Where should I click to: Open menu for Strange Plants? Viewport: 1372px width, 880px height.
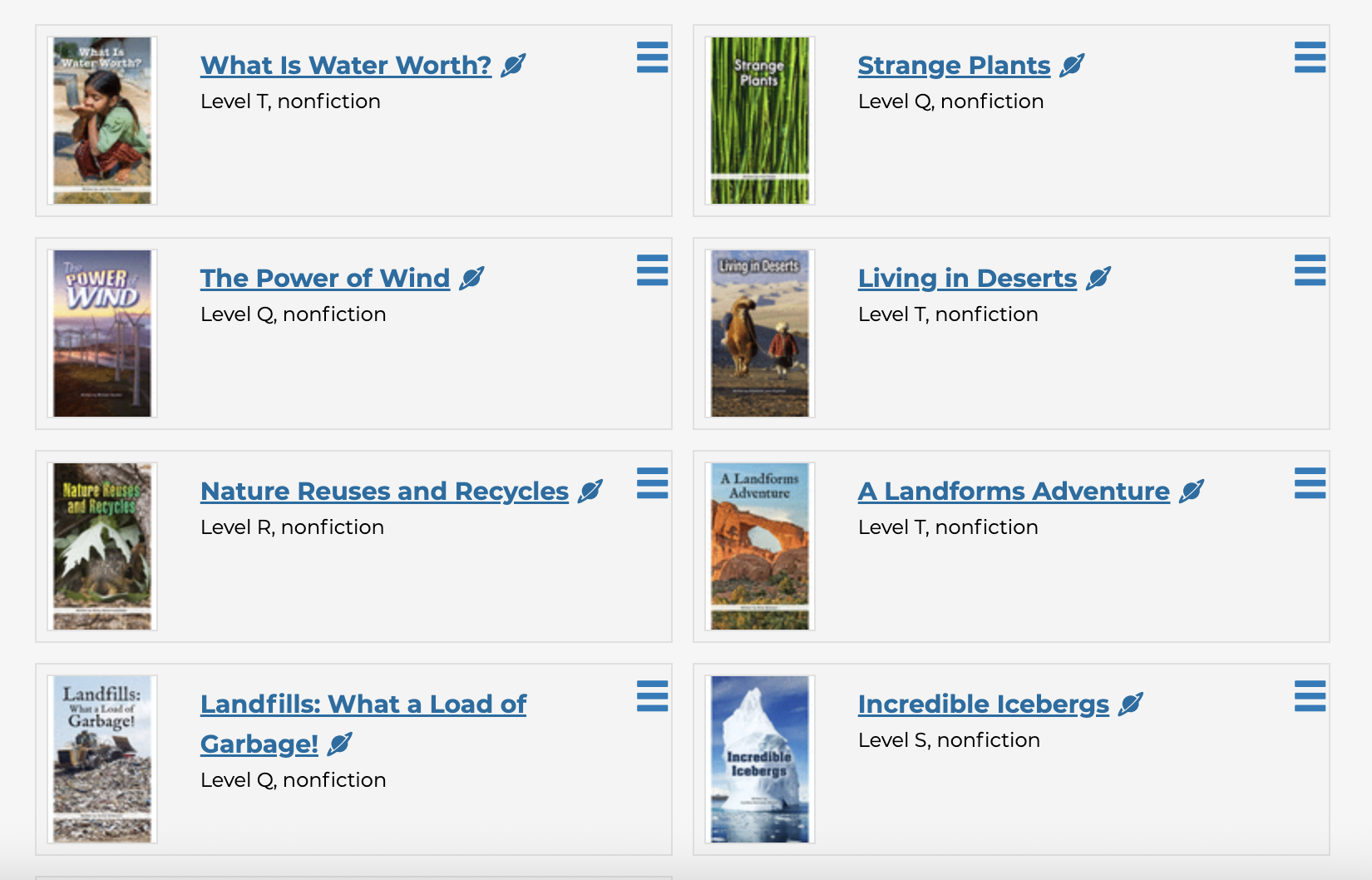[1310, 57]
